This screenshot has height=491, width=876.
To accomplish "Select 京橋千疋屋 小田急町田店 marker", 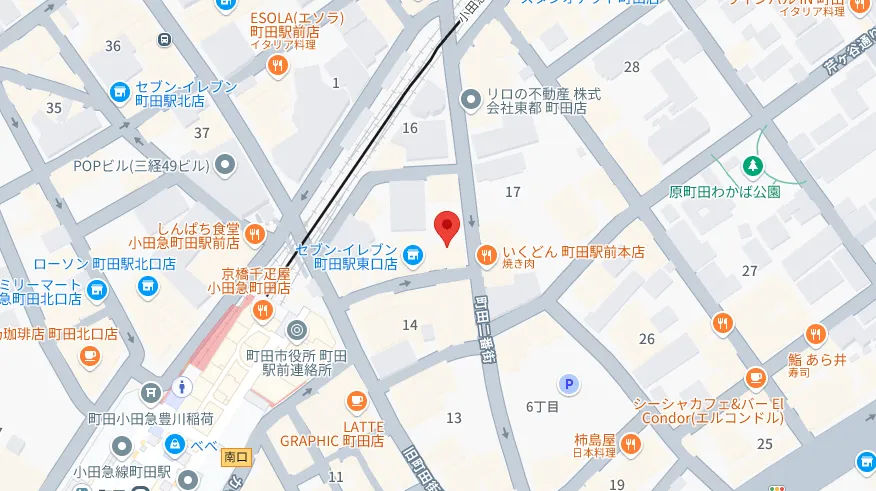I will point(262,310).
